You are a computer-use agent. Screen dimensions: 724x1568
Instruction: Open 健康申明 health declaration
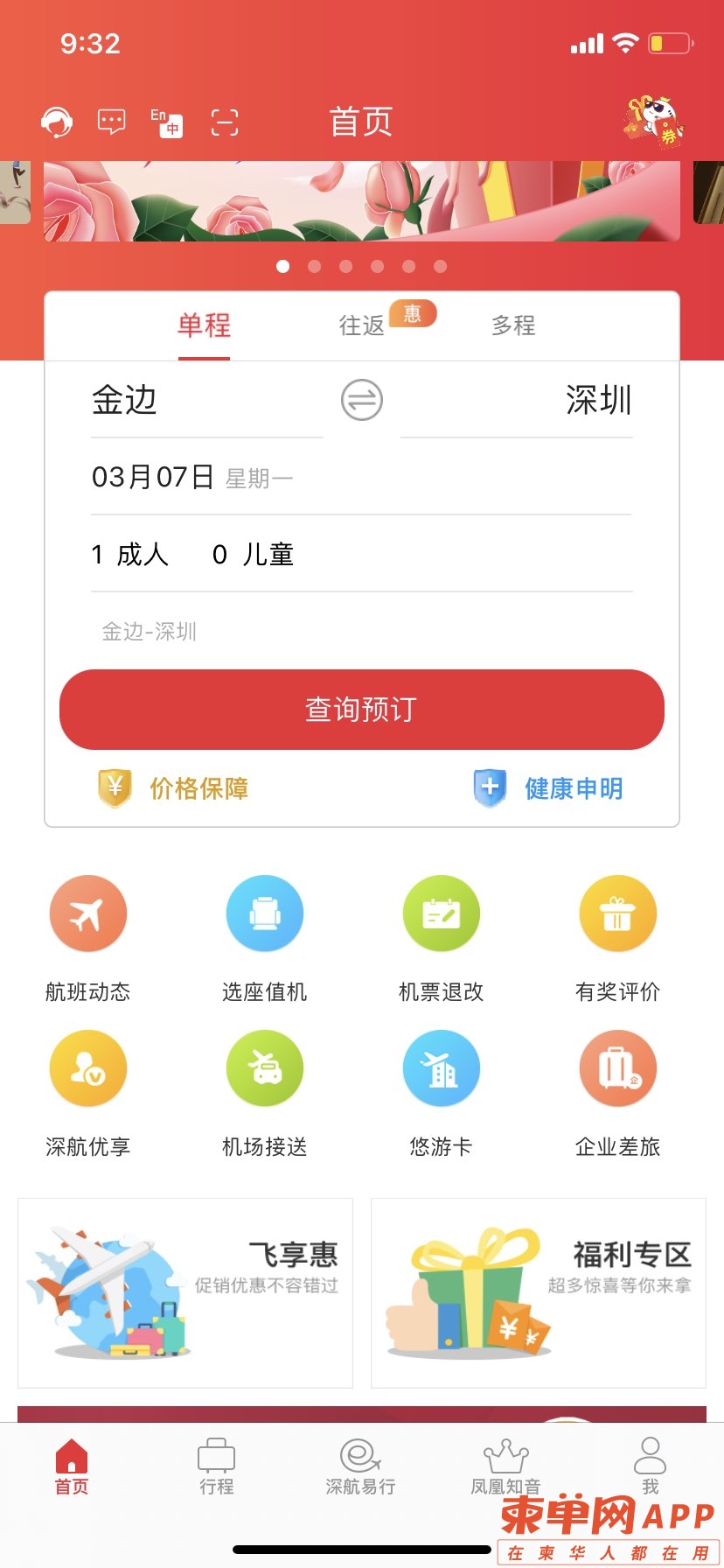pos(549,788)
